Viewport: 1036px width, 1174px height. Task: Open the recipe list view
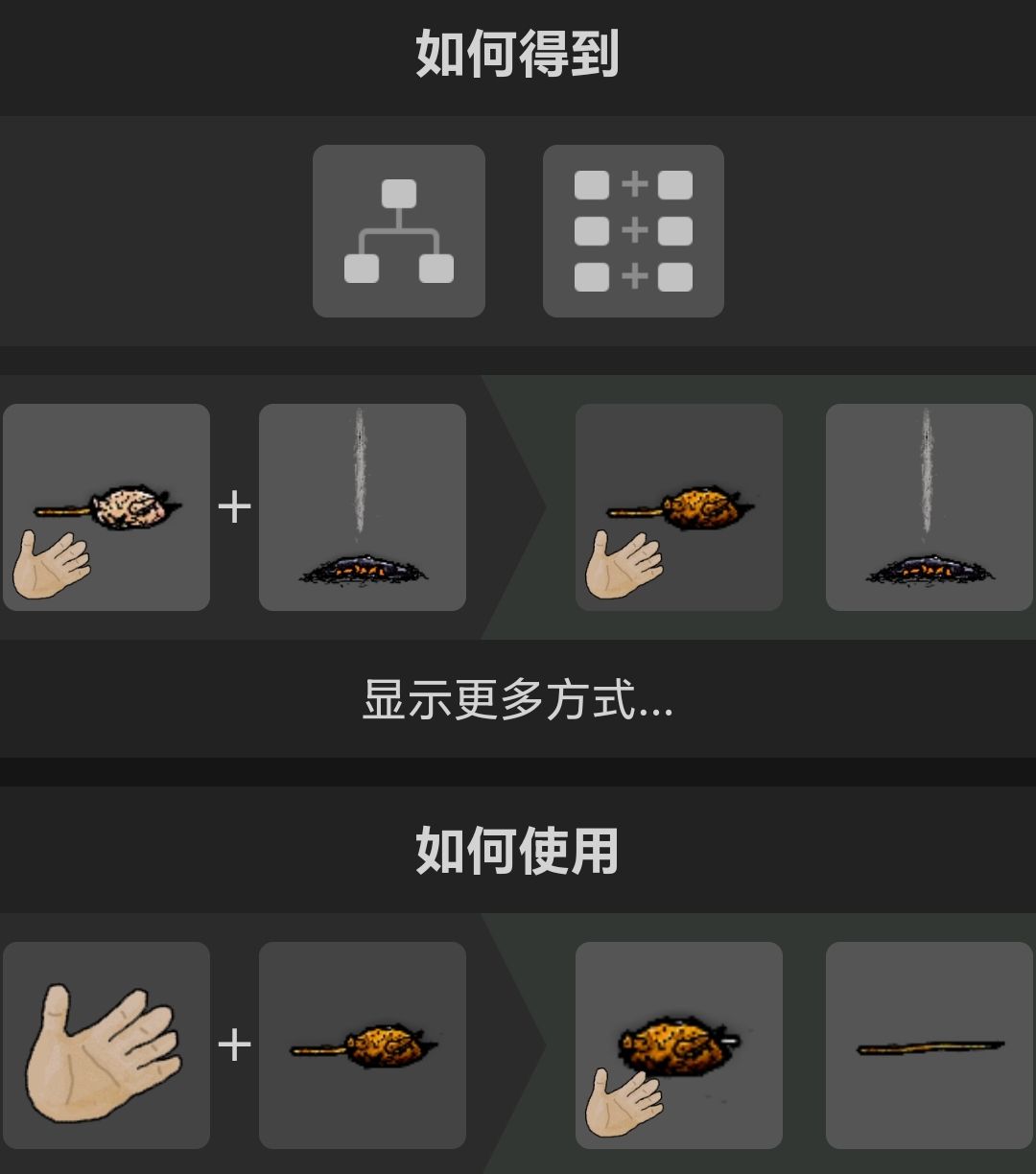coord(633,231)
